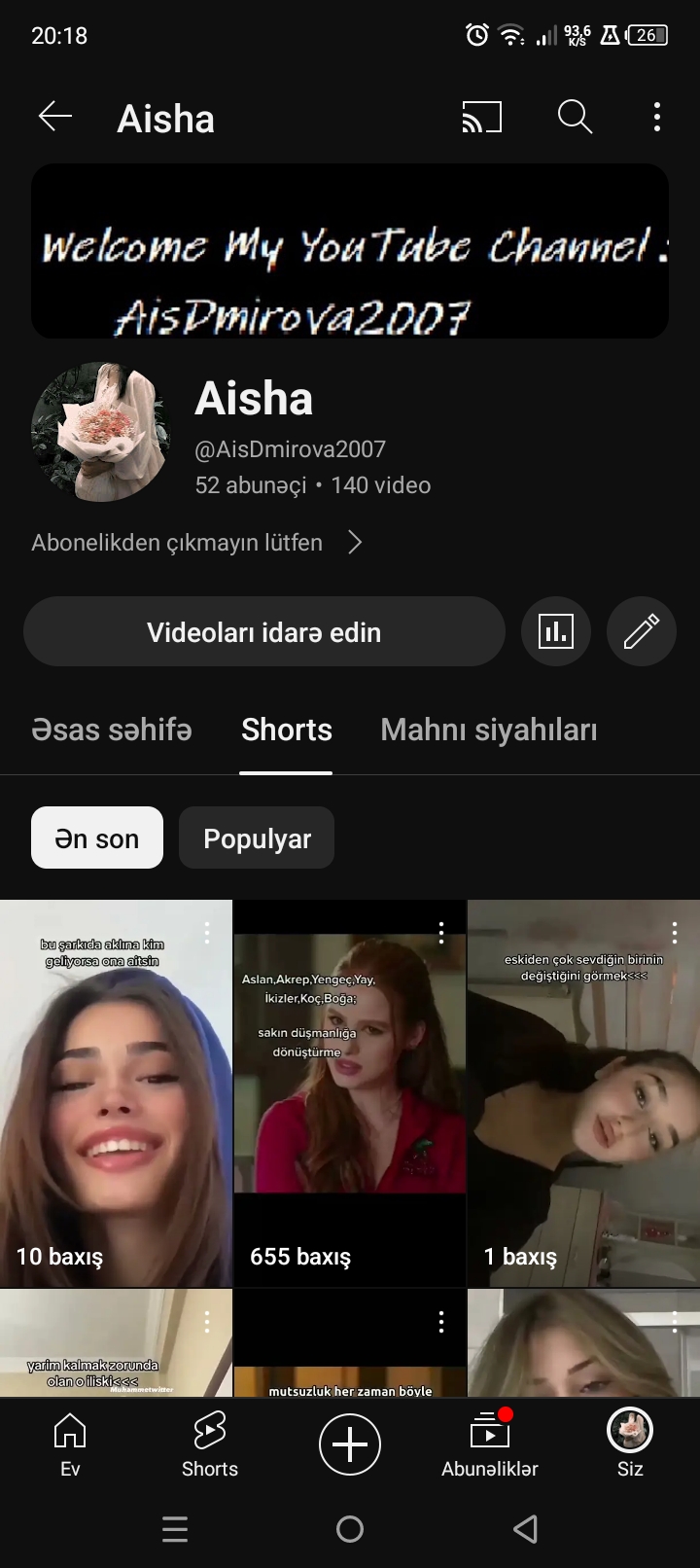Create new content with the plus button
The image size is (700, 1568).
tap(350, 1444)
